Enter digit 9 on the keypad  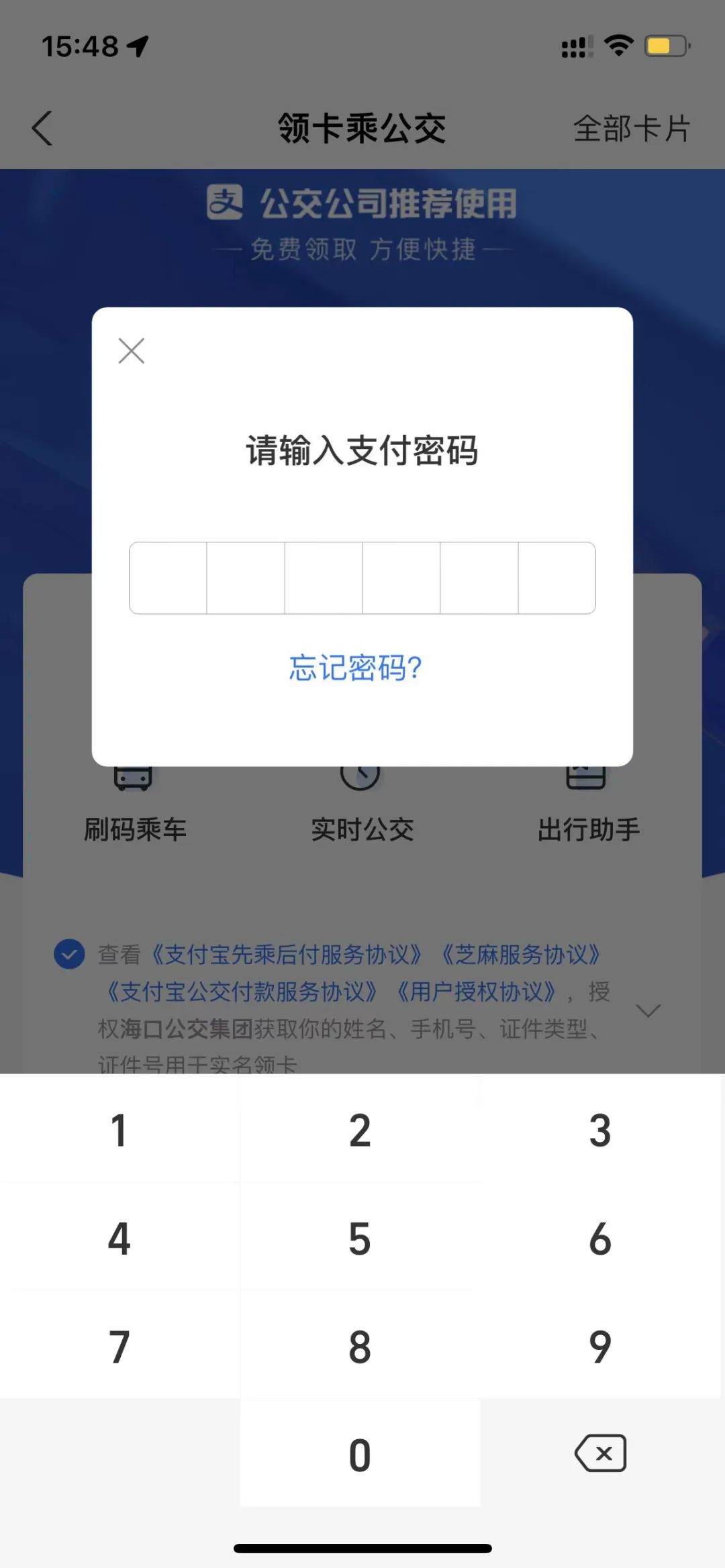600,1347
